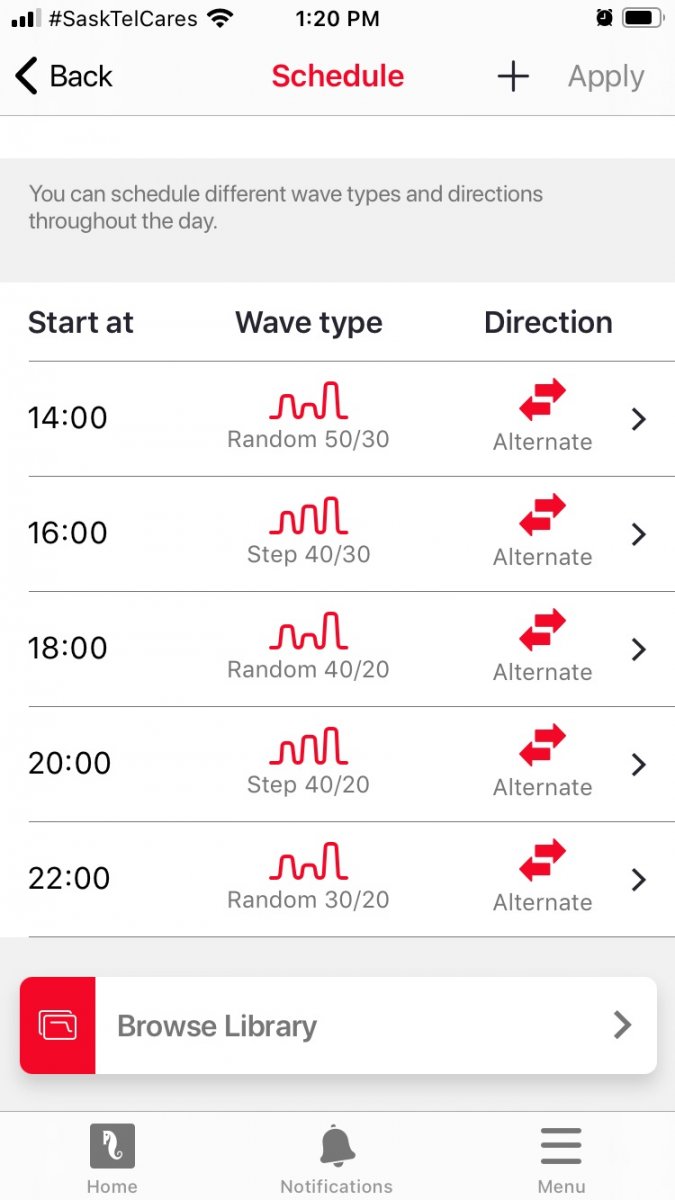Open the Notifications tab
The width and height of the screenshot is (675, 1200).
(337, 1158)
